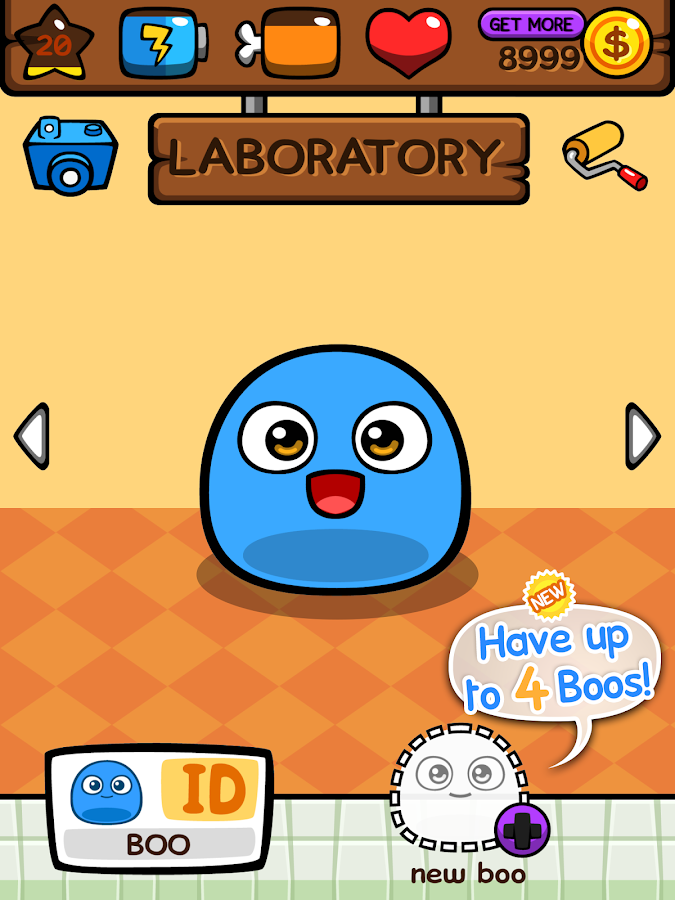675x900 pixels.
Task: Check the level 20 star
Action: [53, 43]
